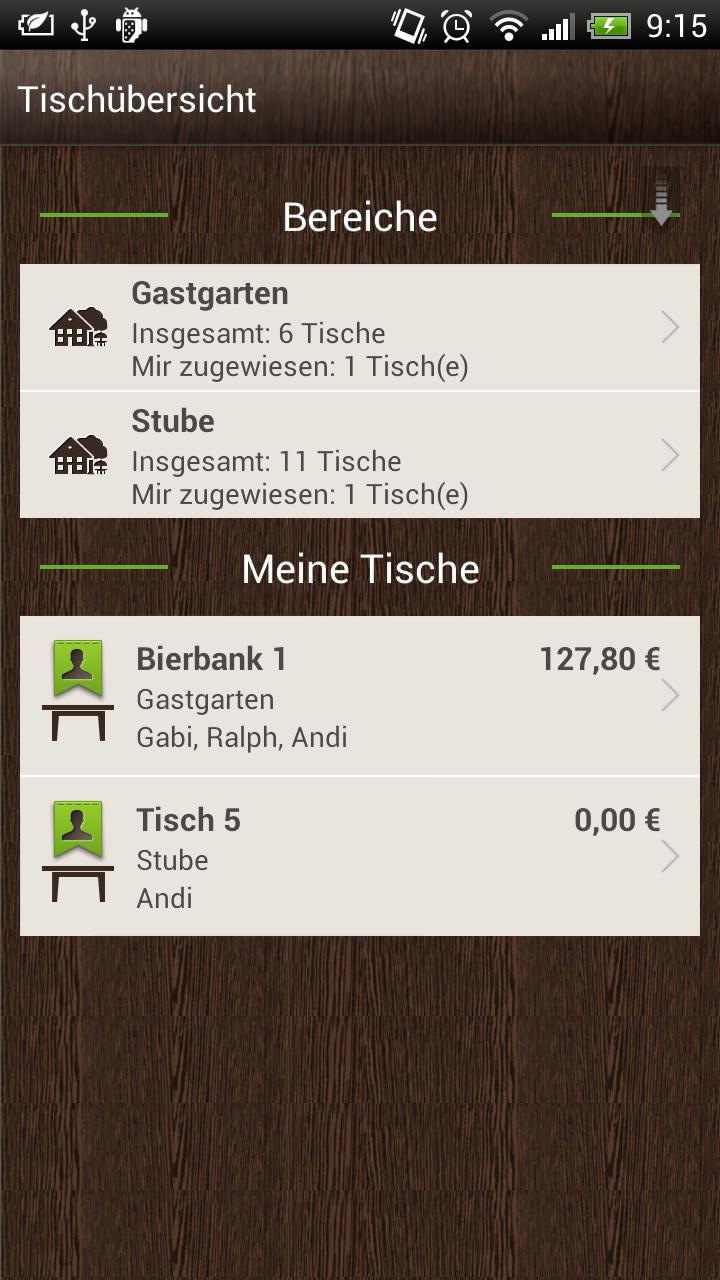
Task: Open Tisch 5 details with its chevron
Action: pos(670,855)
